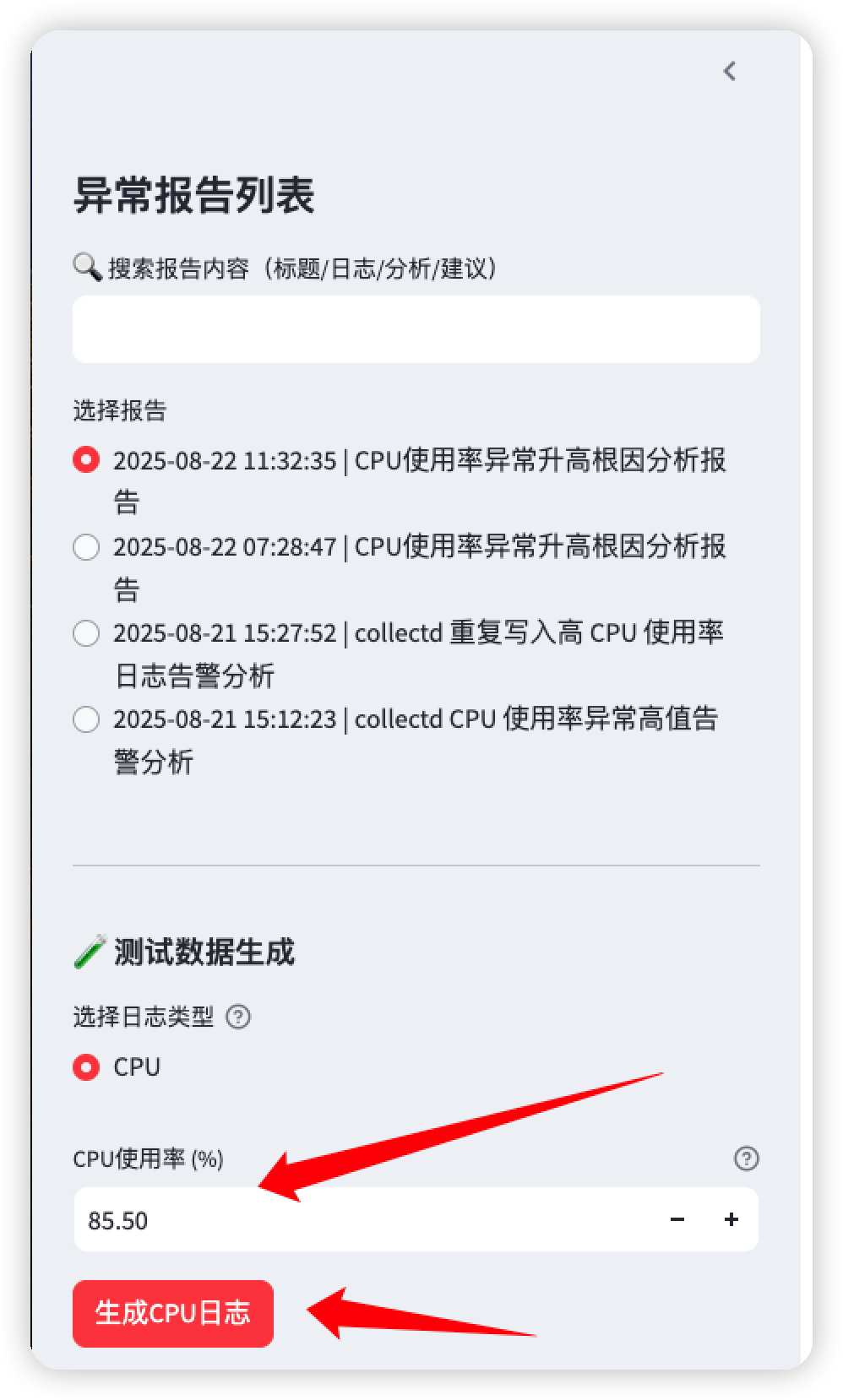The width and height of the screenshot is (843, 1400).
Task: Increase CPU usage with plus button
Action: tap(732, 1220)
